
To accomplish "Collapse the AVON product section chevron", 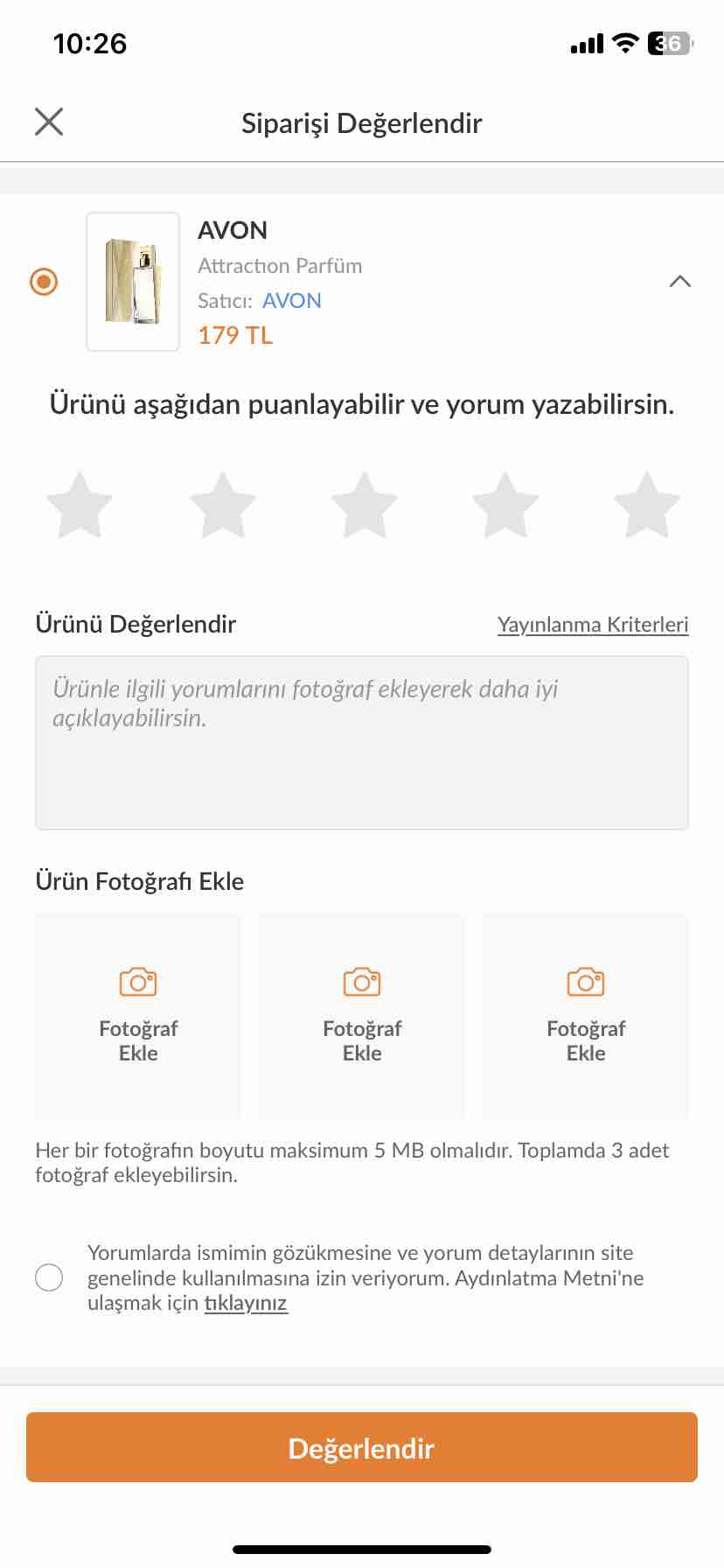I will click(679, 282).
